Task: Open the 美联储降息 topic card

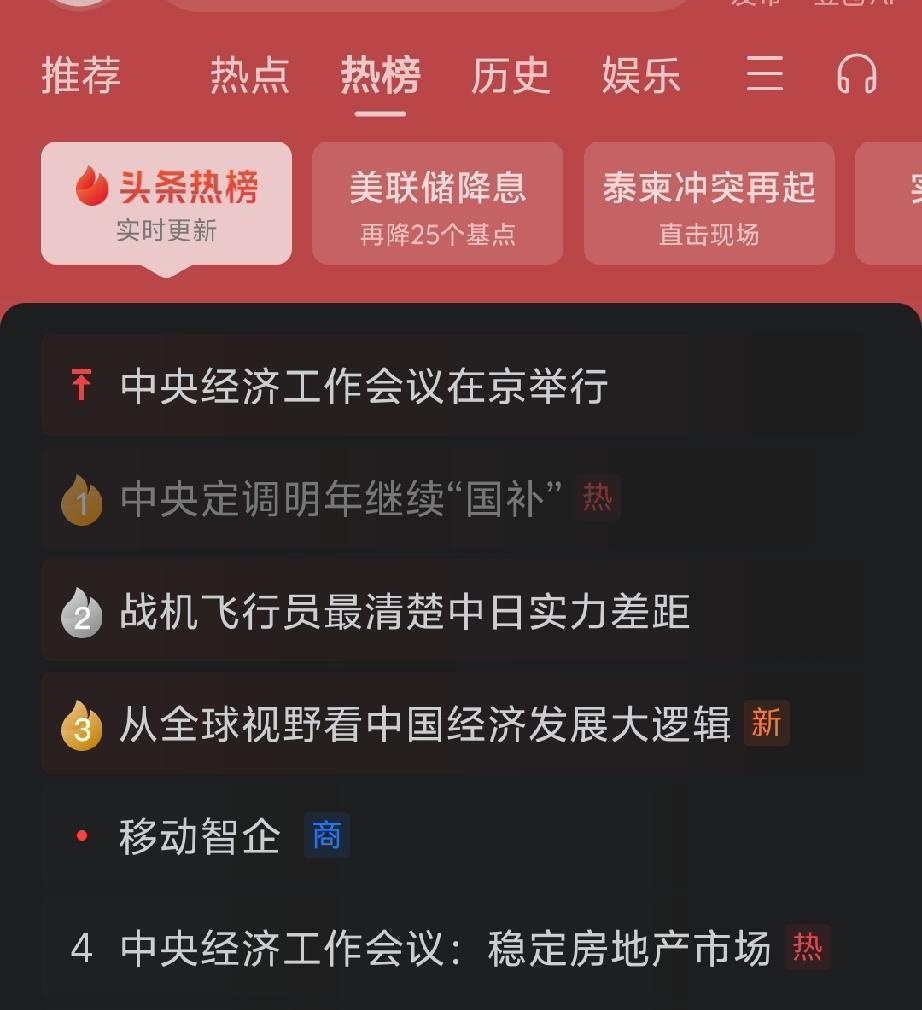Action: 437,204
